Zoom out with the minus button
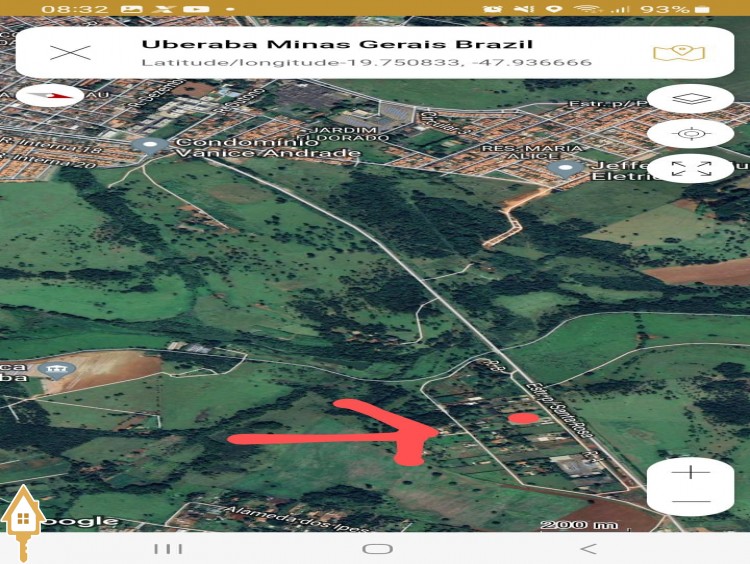The width and height of the screenshot is (750, 564). 691,502
